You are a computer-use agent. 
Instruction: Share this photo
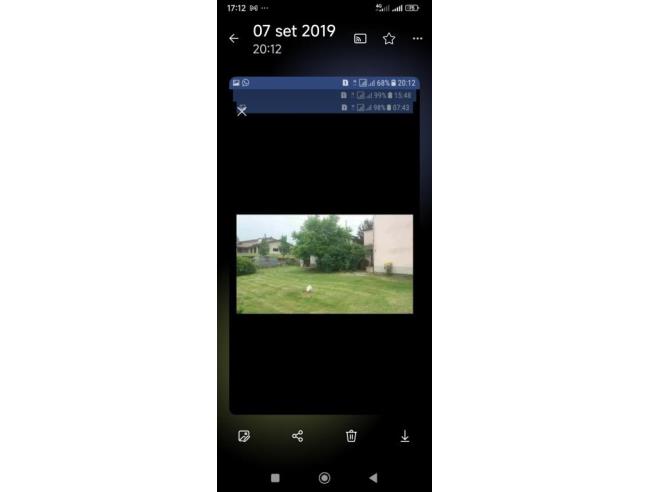coord(298,436)
